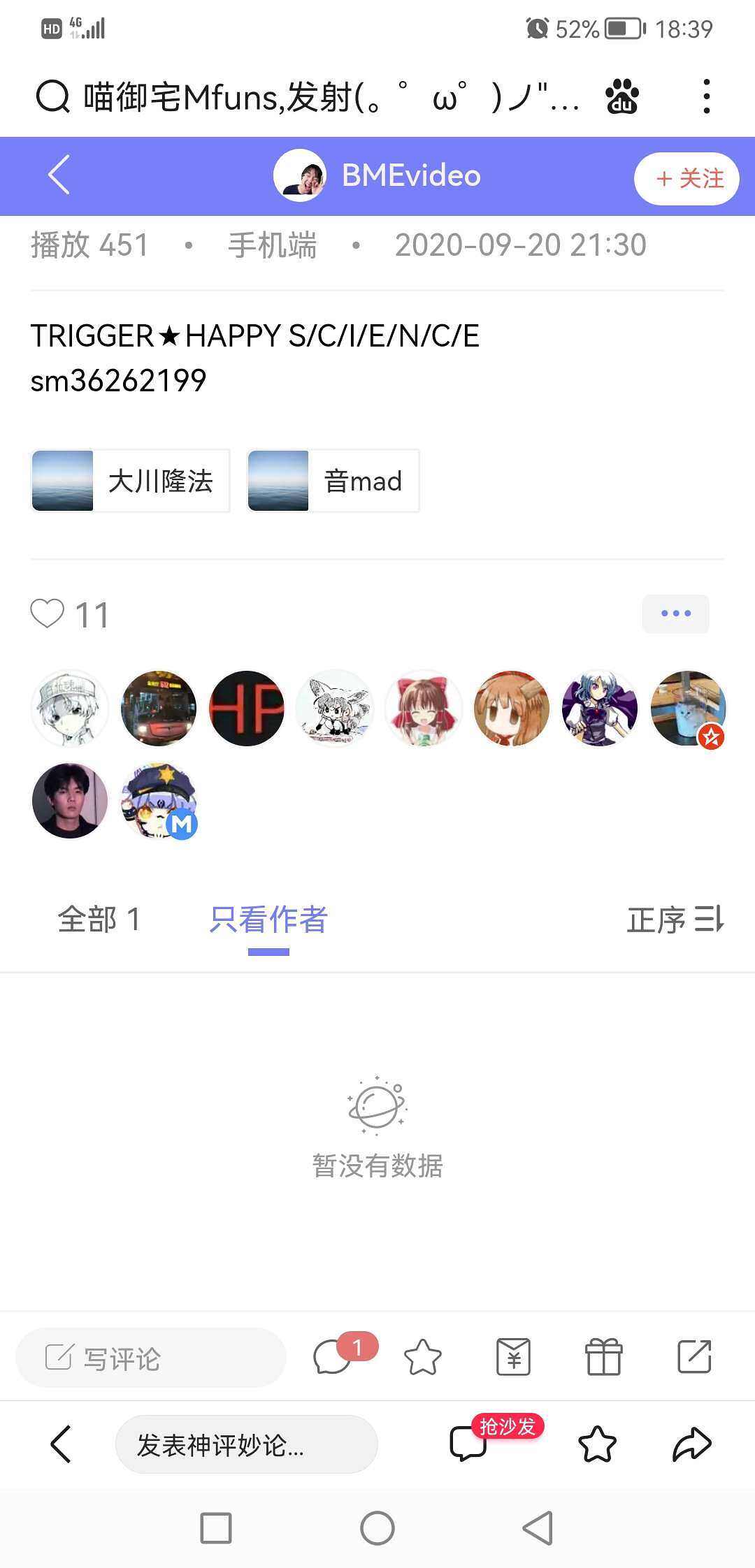Tap the gift box icon
The height and width of the screenshot is (1568, 755).
point(603,1357)
